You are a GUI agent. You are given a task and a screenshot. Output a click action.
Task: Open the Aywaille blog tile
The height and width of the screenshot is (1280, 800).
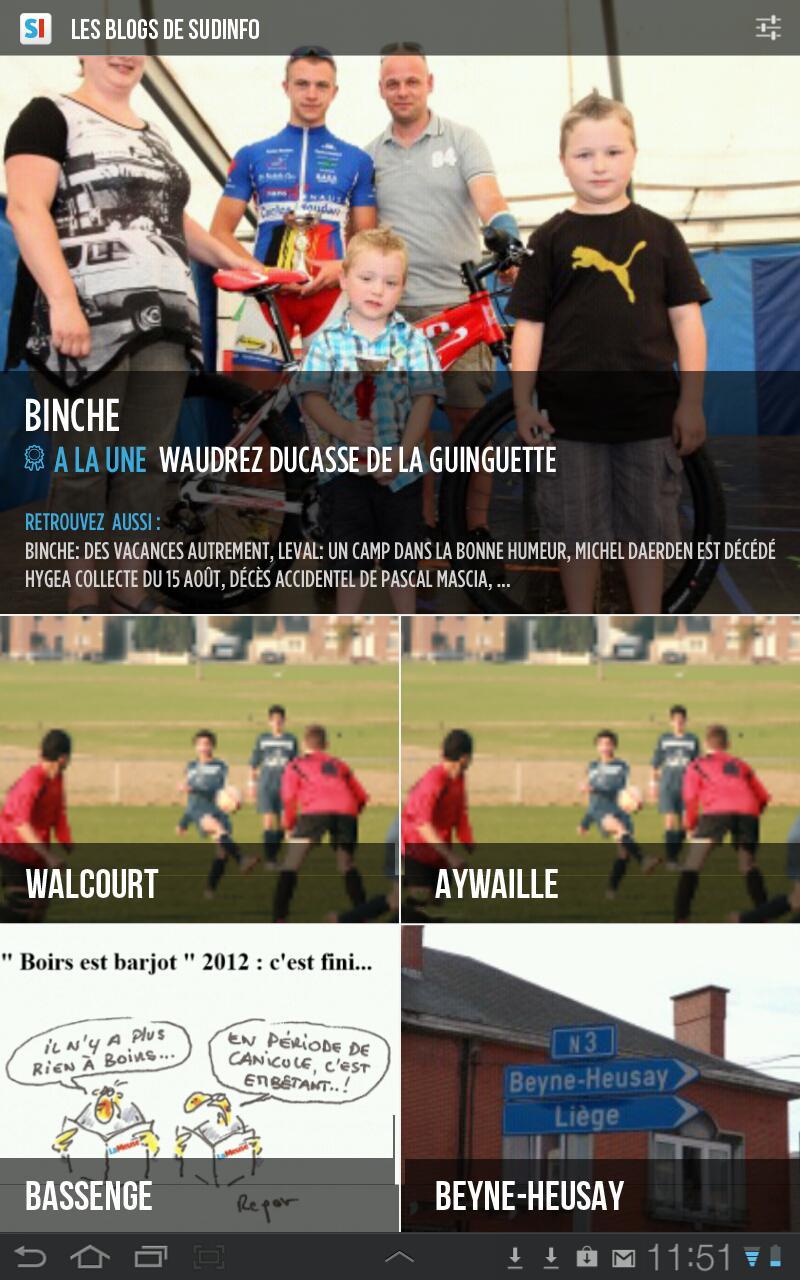tap(600, 769)
